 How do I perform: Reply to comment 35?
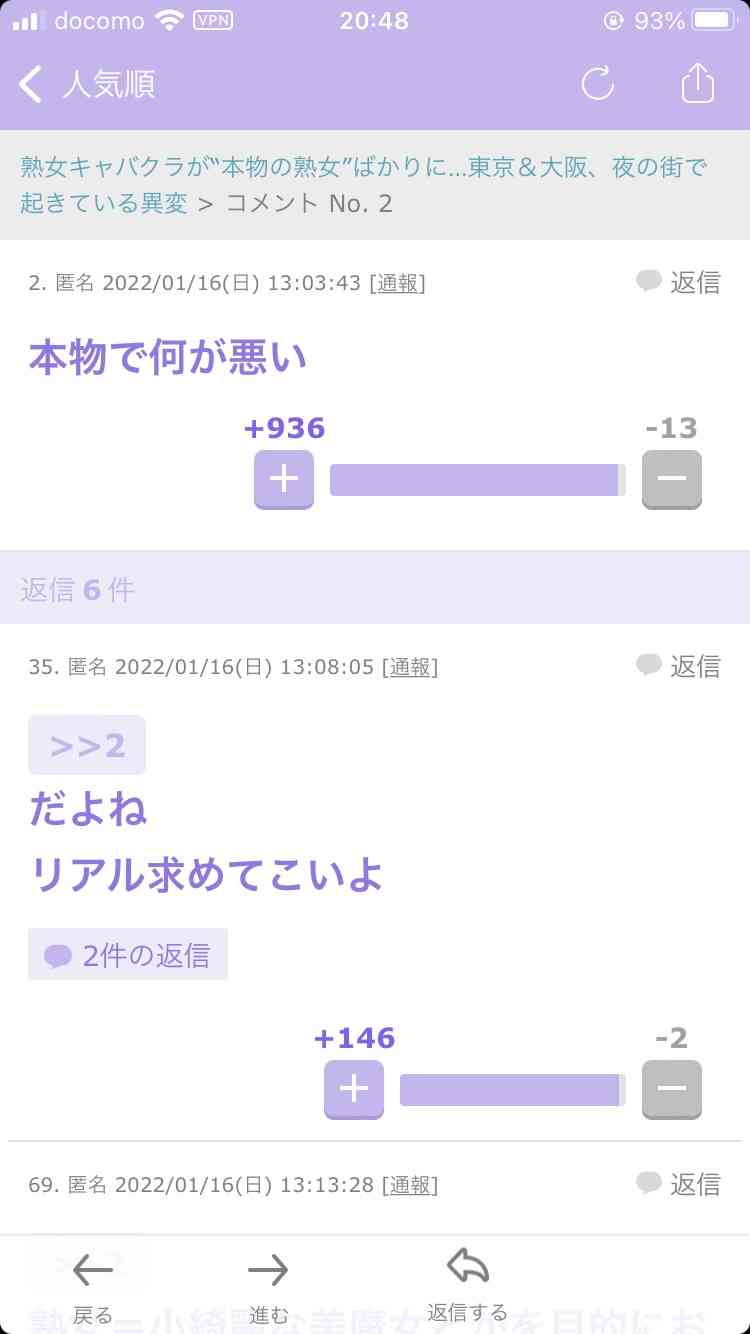pyautogui.click(x=678, y=666)
